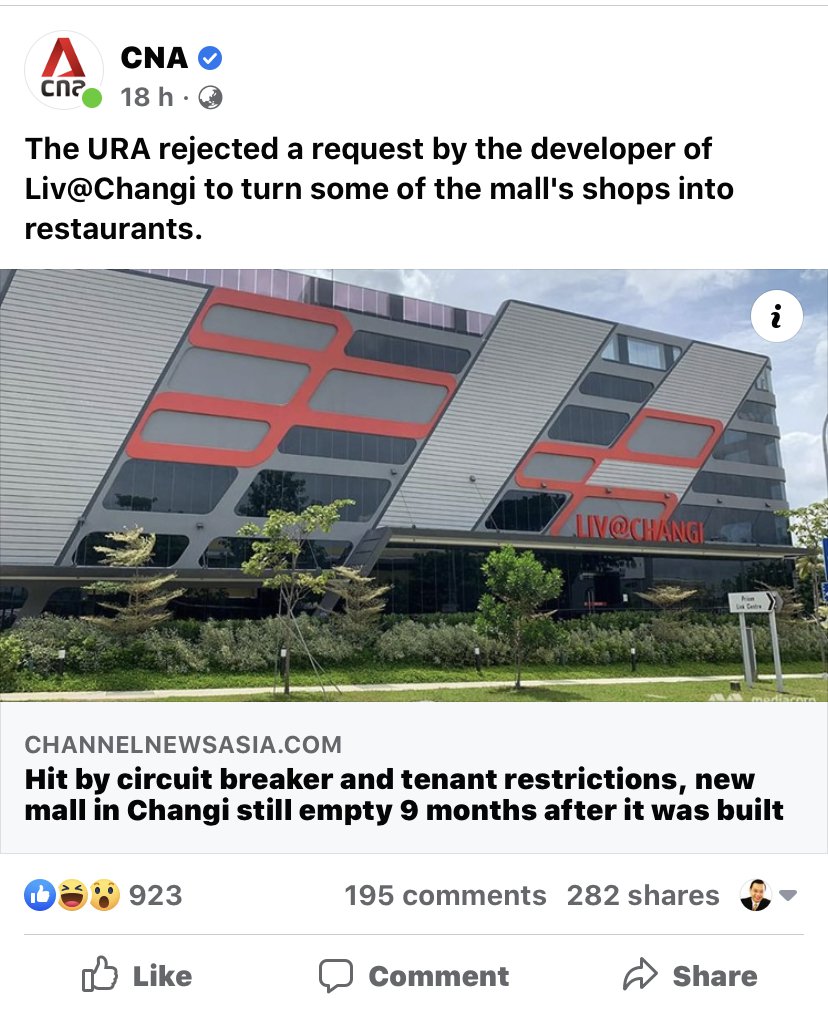View the 923 reactions list

point(103,894)
